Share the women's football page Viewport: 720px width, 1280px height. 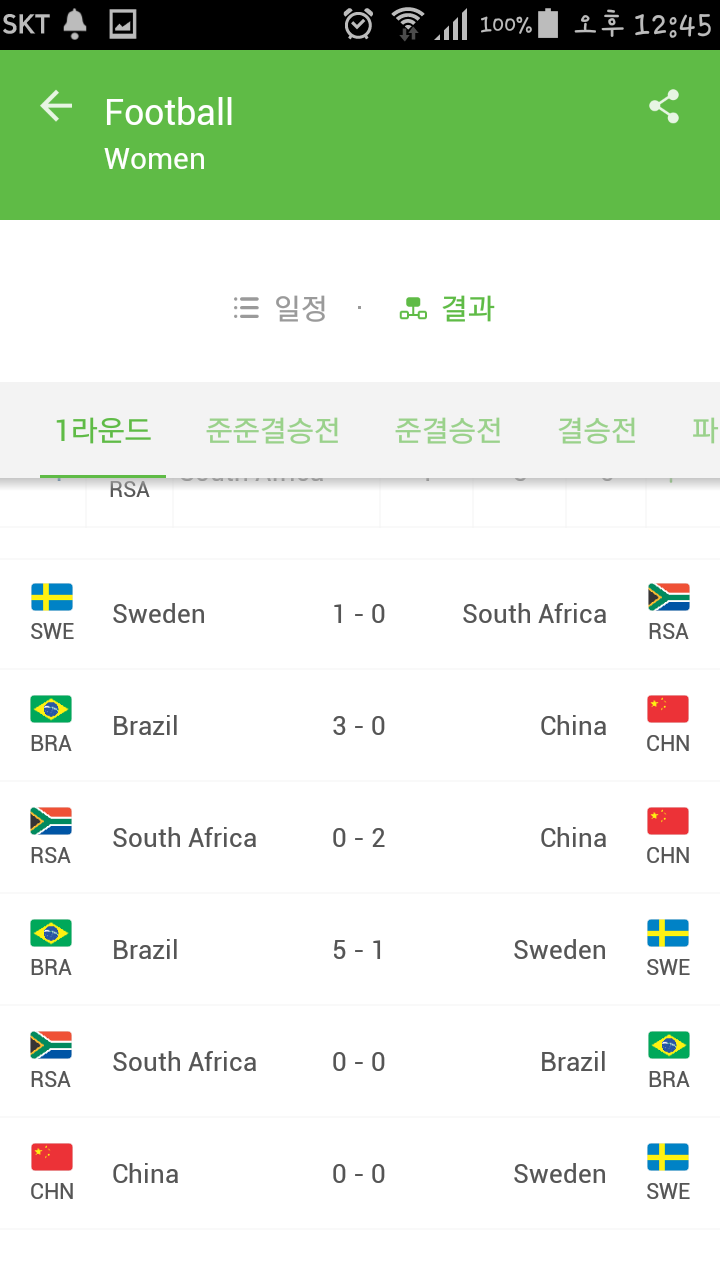[664, 107]
